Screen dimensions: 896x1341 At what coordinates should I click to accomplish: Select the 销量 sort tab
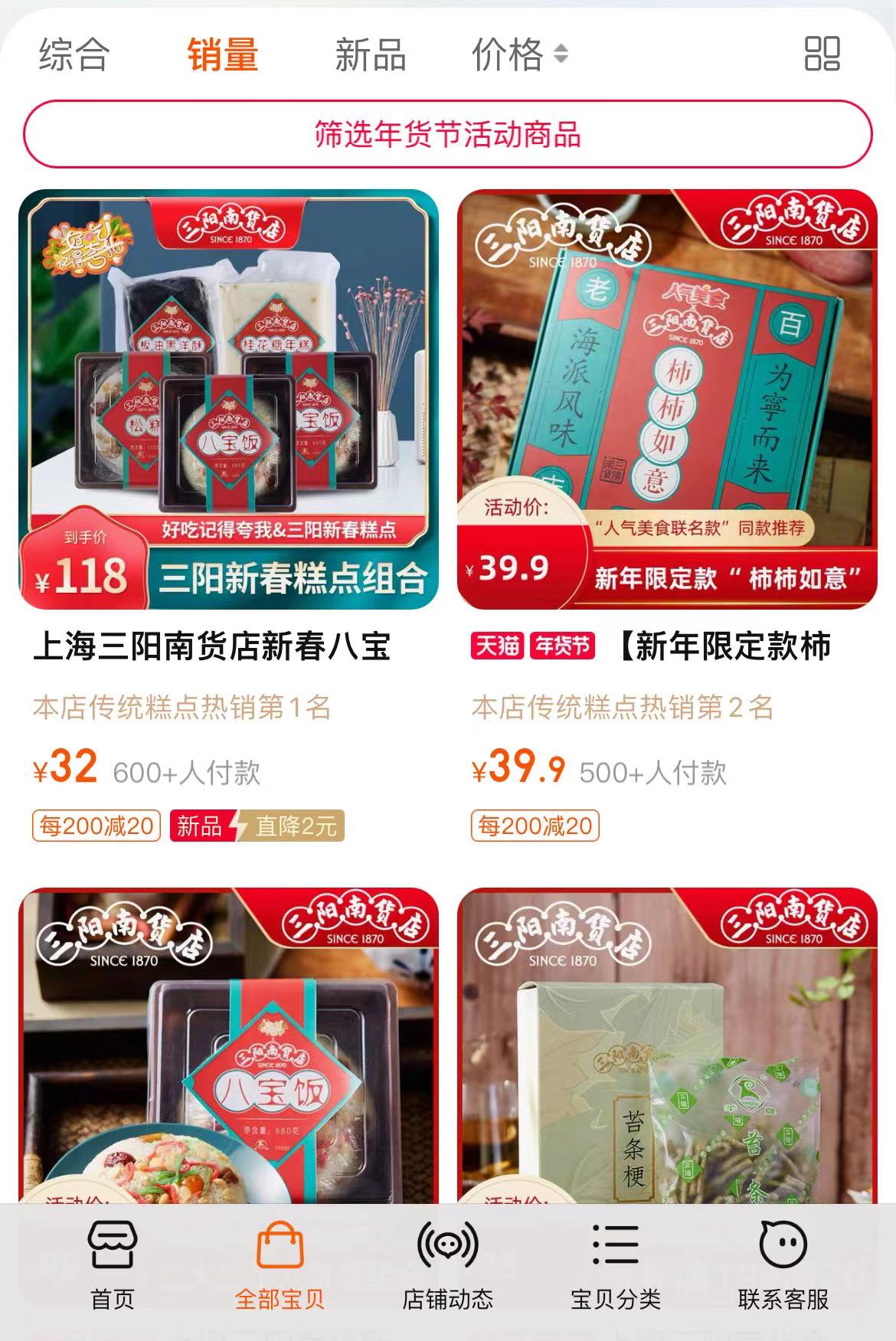pyautogui.click(x=223, y=55)
